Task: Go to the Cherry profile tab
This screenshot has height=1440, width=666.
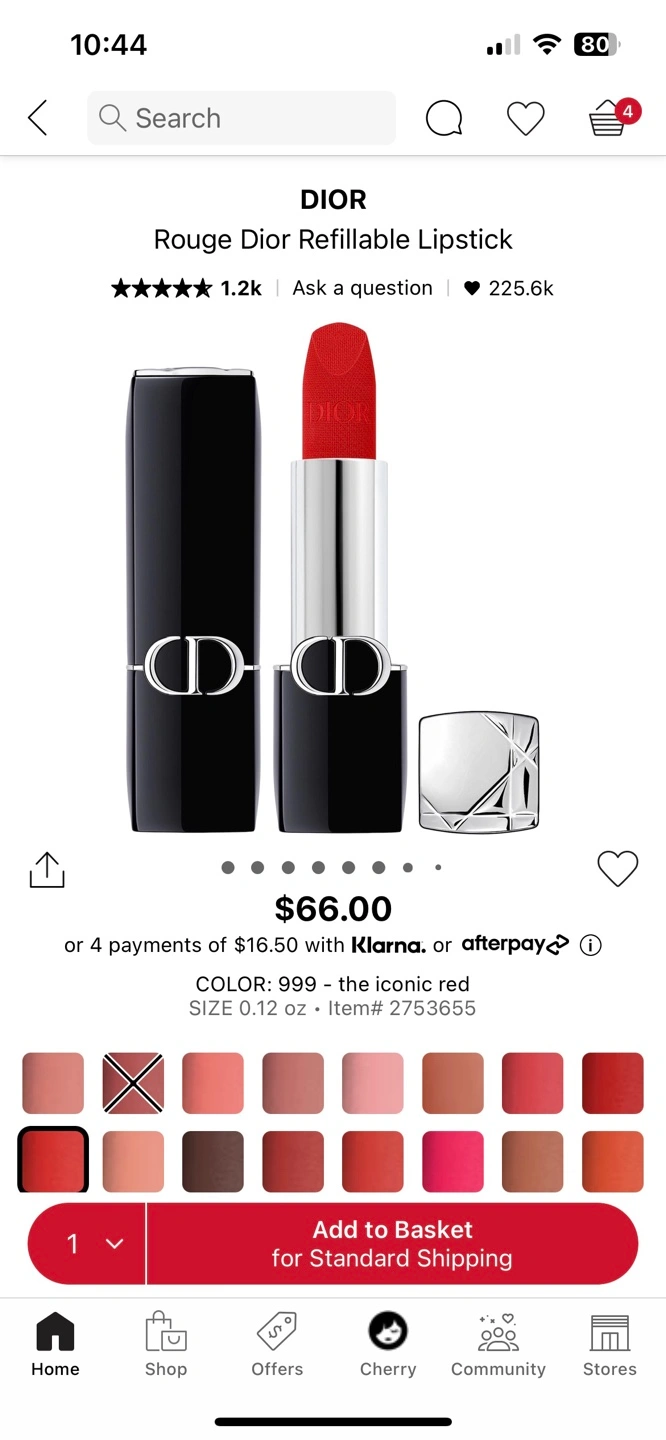Action: click(x=388, y=1346)
